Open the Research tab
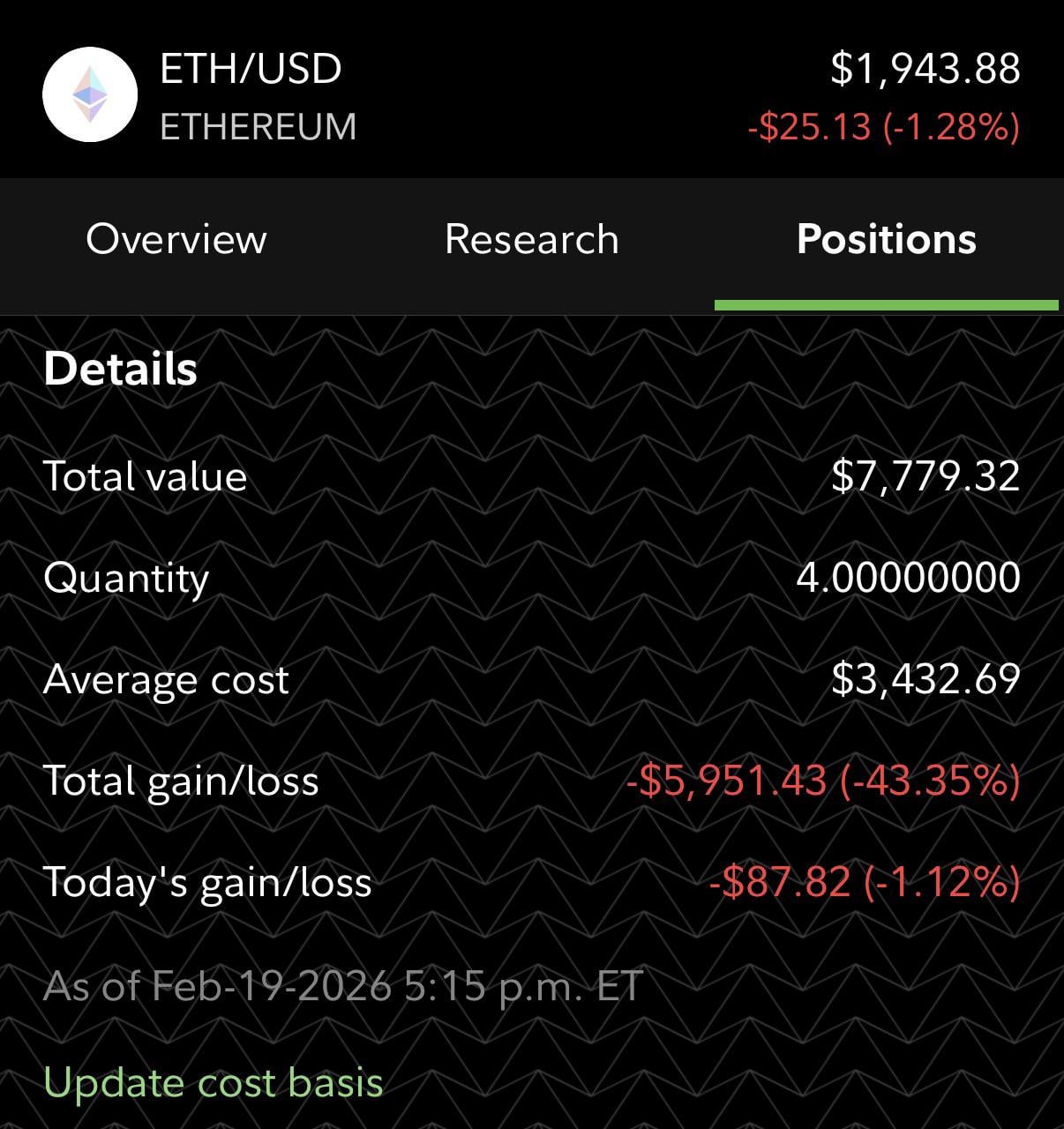 pos(531,240)
